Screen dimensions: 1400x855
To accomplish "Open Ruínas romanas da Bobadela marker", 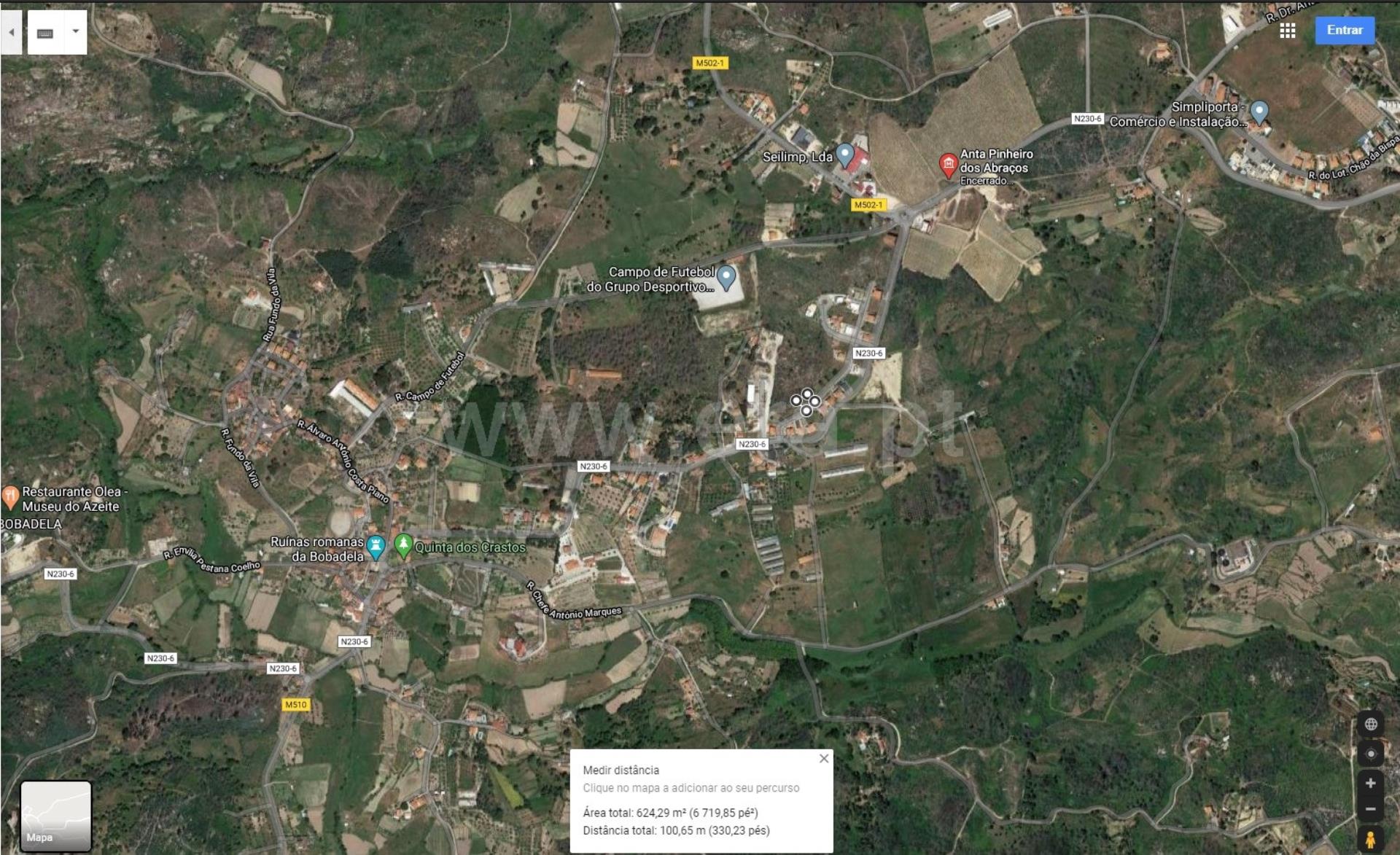I will point(376,545).
